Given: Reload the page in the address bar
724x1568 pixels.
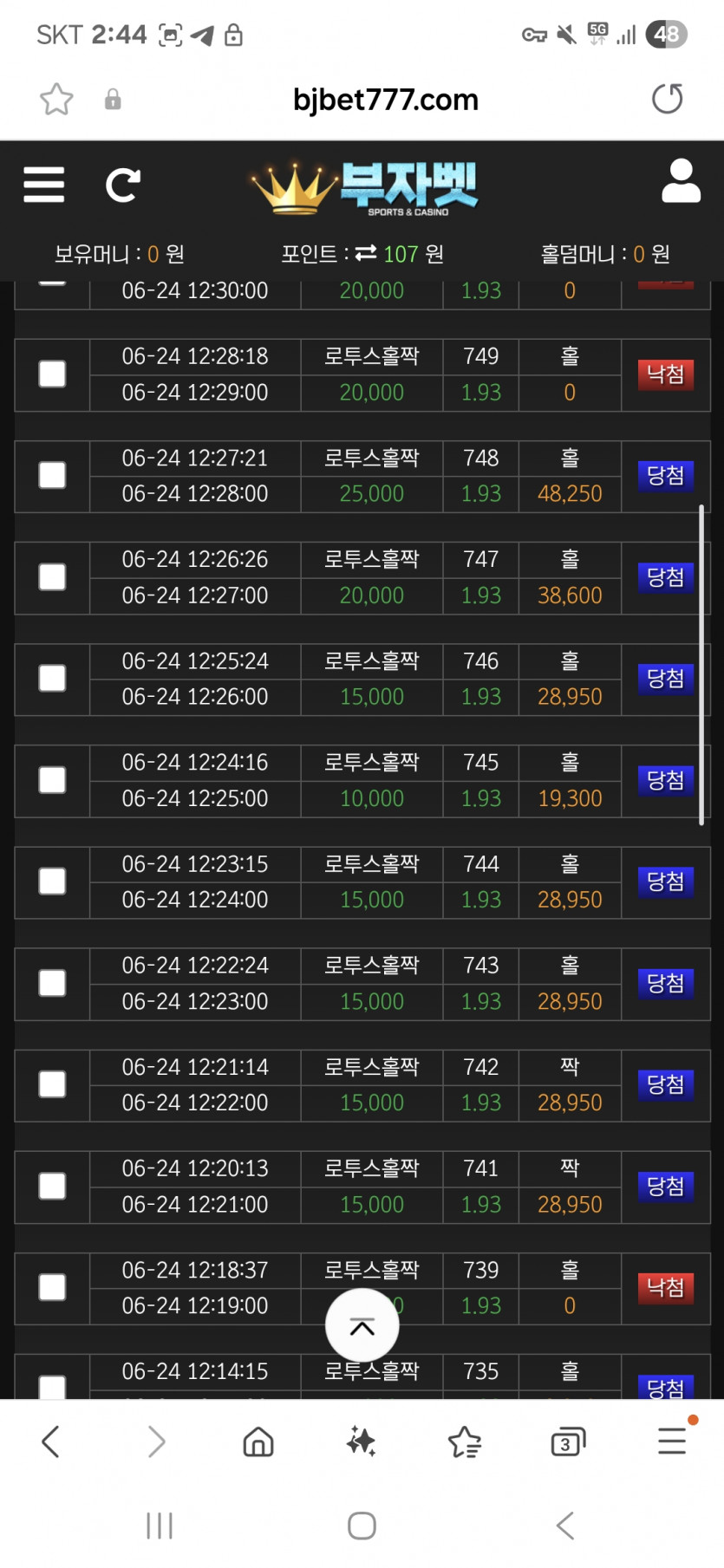Looking at the screenshot, I should 667,99.
